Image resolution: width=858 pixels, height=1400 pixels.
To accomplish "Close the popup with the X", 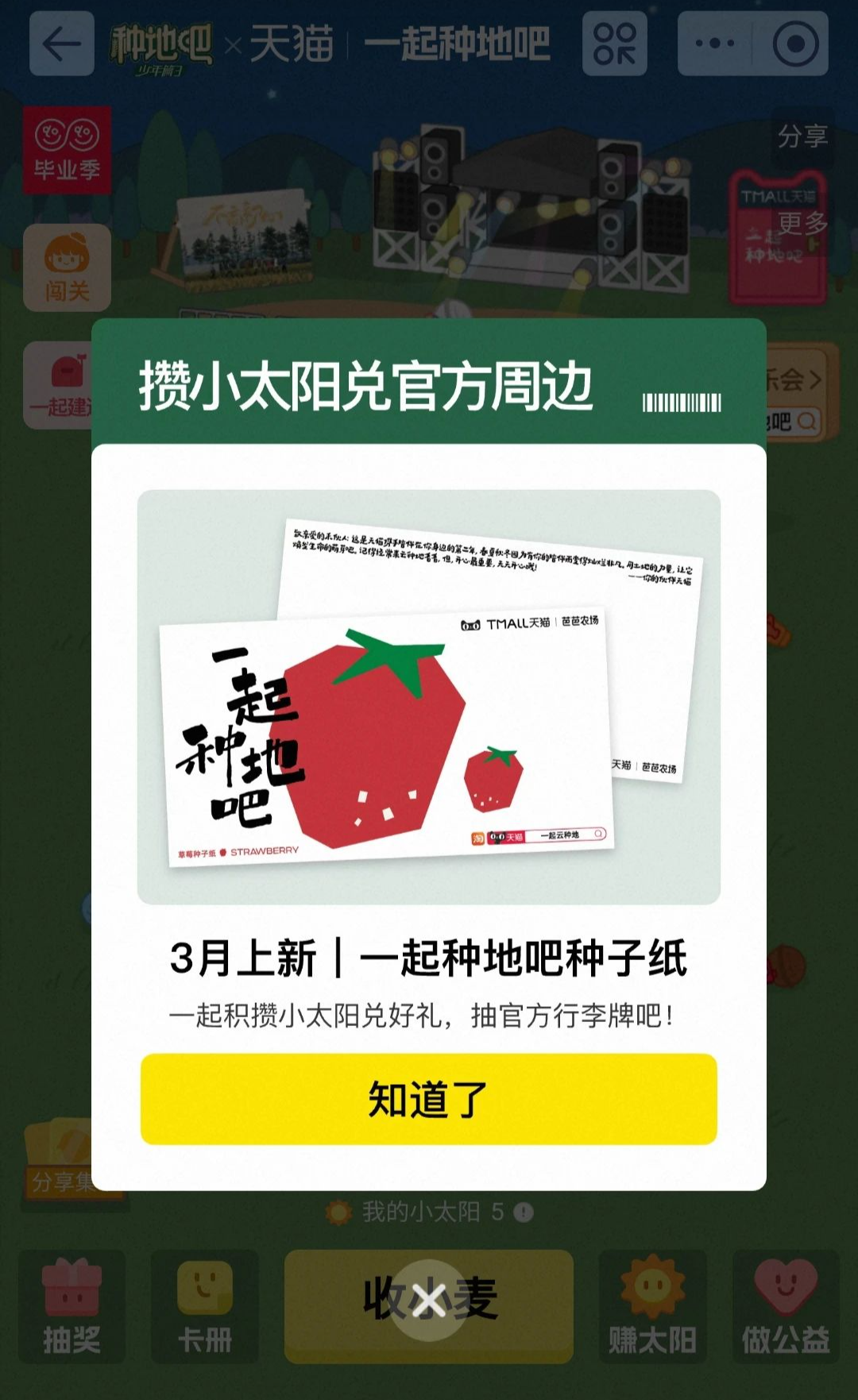I will [x=429, y=1301].
